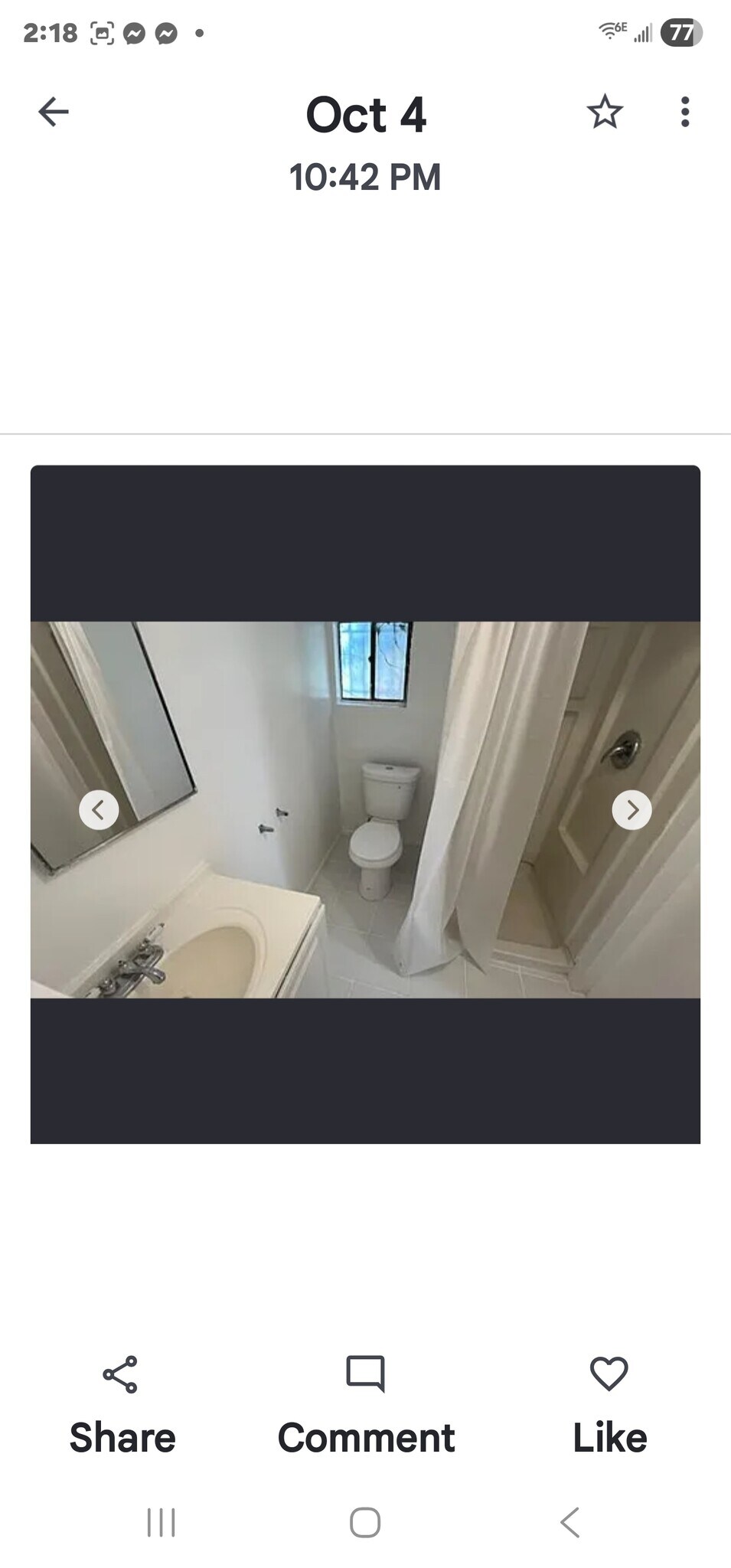Image resolution: width=731 pixels, height=1568 pixels.
Task: Mark this item with the star icon
Action: (x=605, y=112)
